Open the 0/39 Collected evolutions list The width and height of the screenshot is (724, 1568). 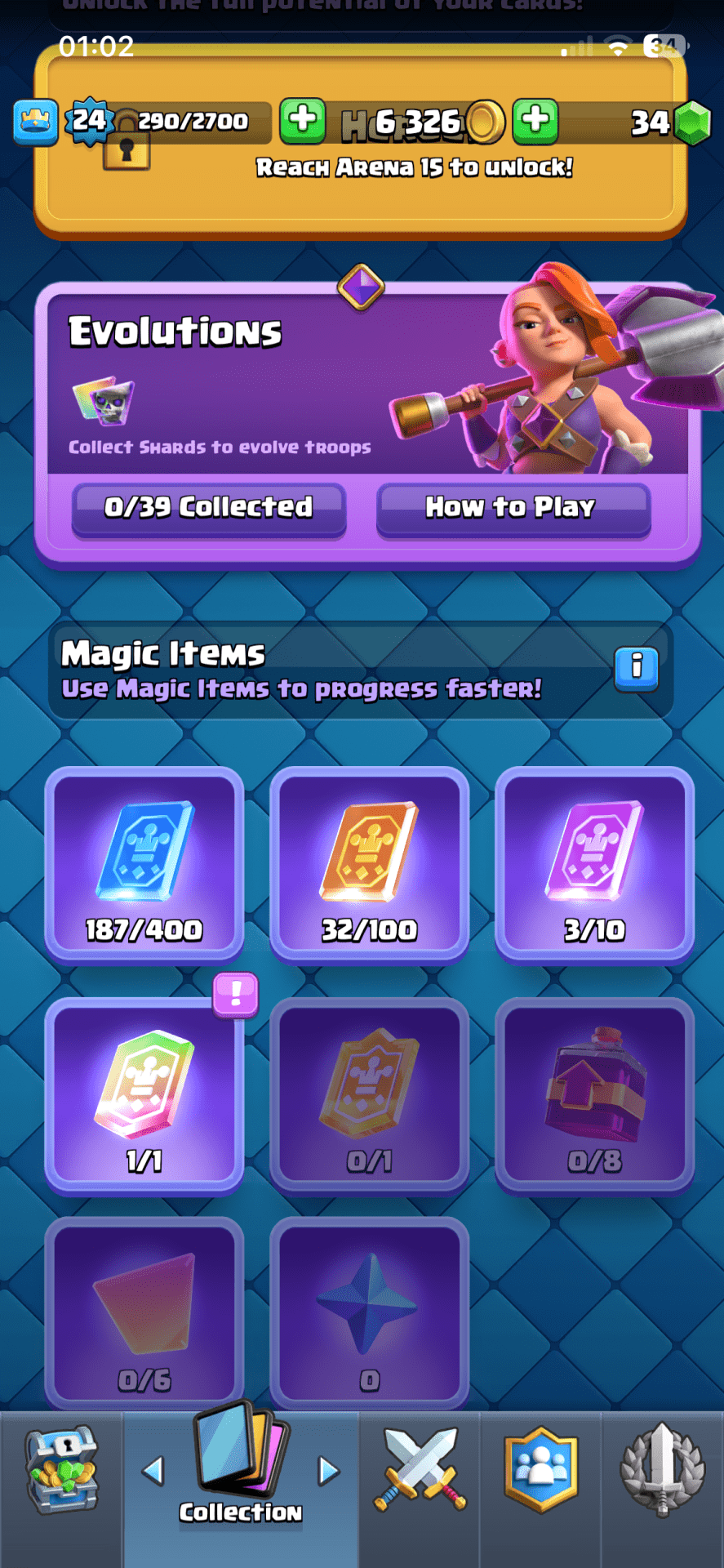click(x=209, y=508)
